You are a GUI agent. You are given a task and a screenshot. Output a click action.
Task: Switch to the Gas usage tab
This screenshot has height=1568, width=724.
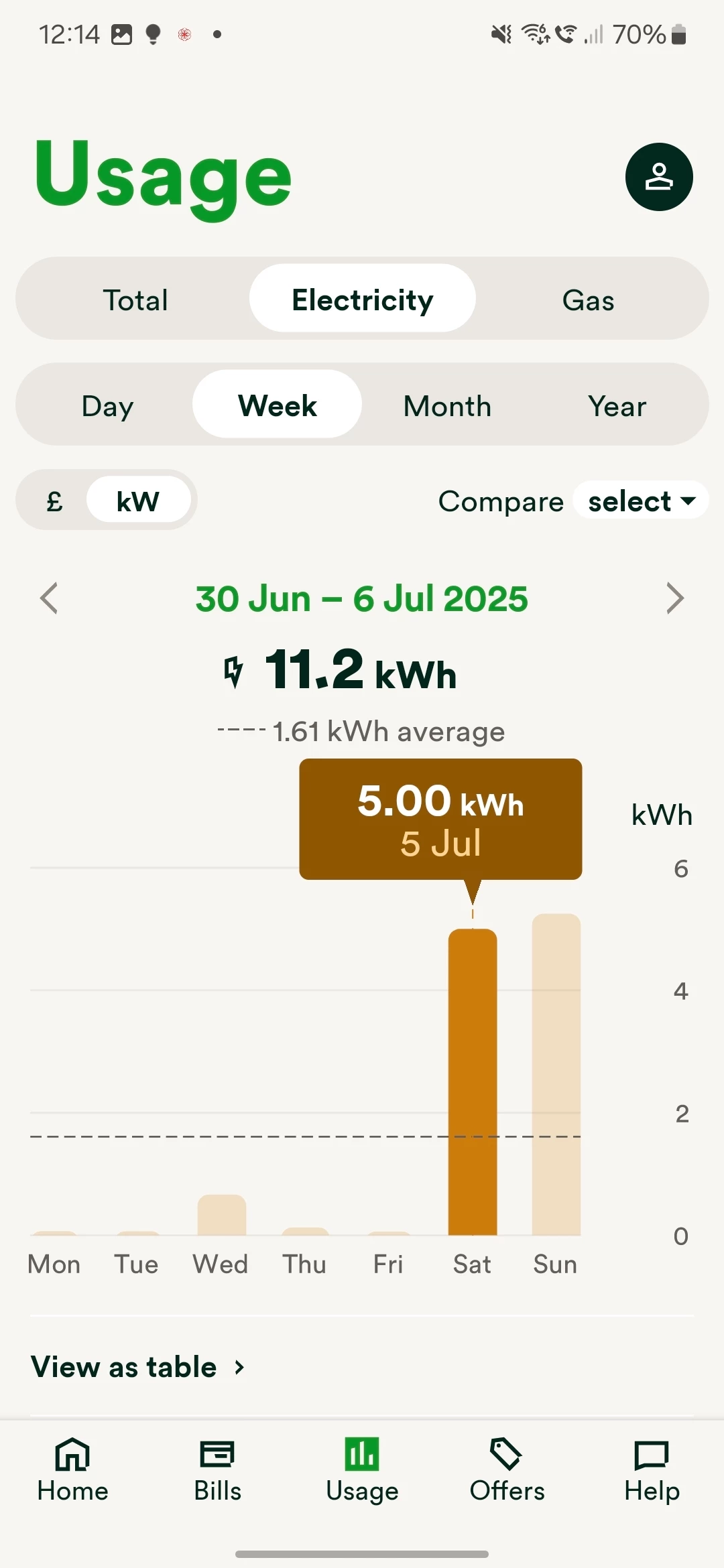(588, 300)
